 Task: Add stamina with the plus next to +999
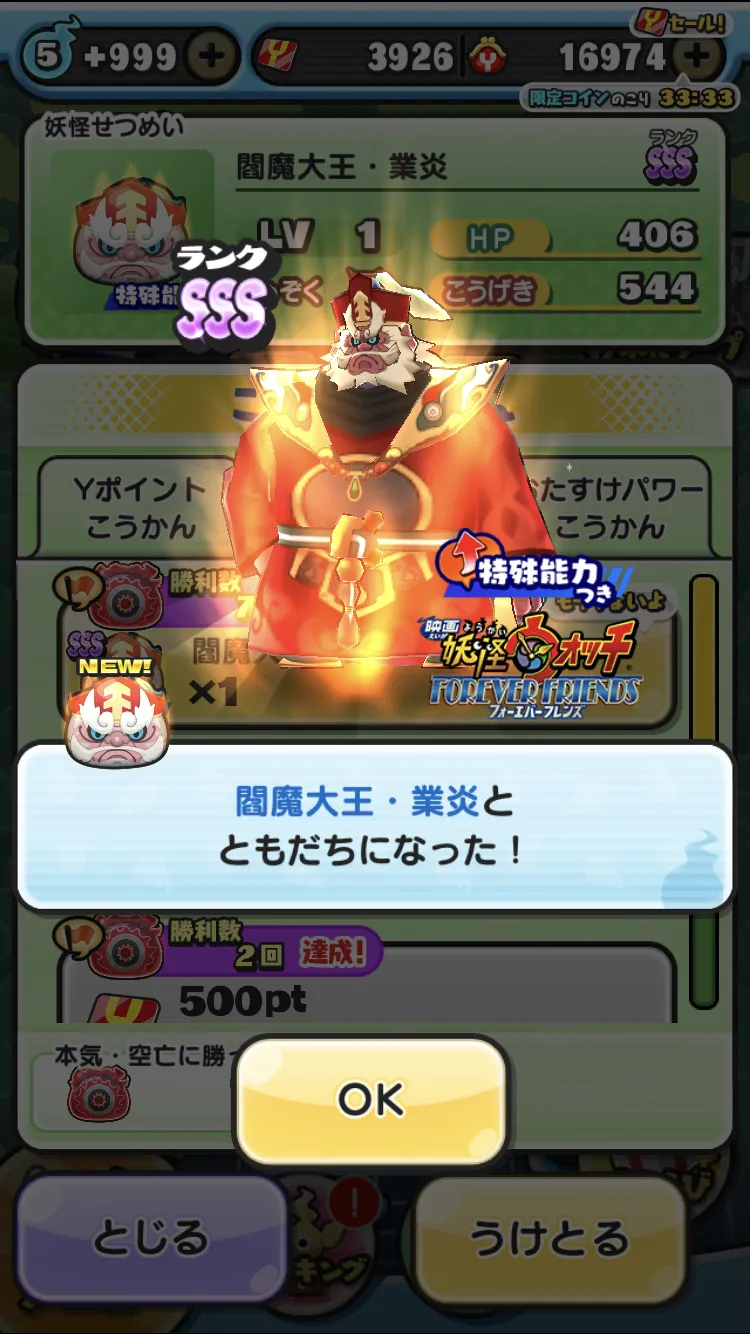[x=210, y=56]
